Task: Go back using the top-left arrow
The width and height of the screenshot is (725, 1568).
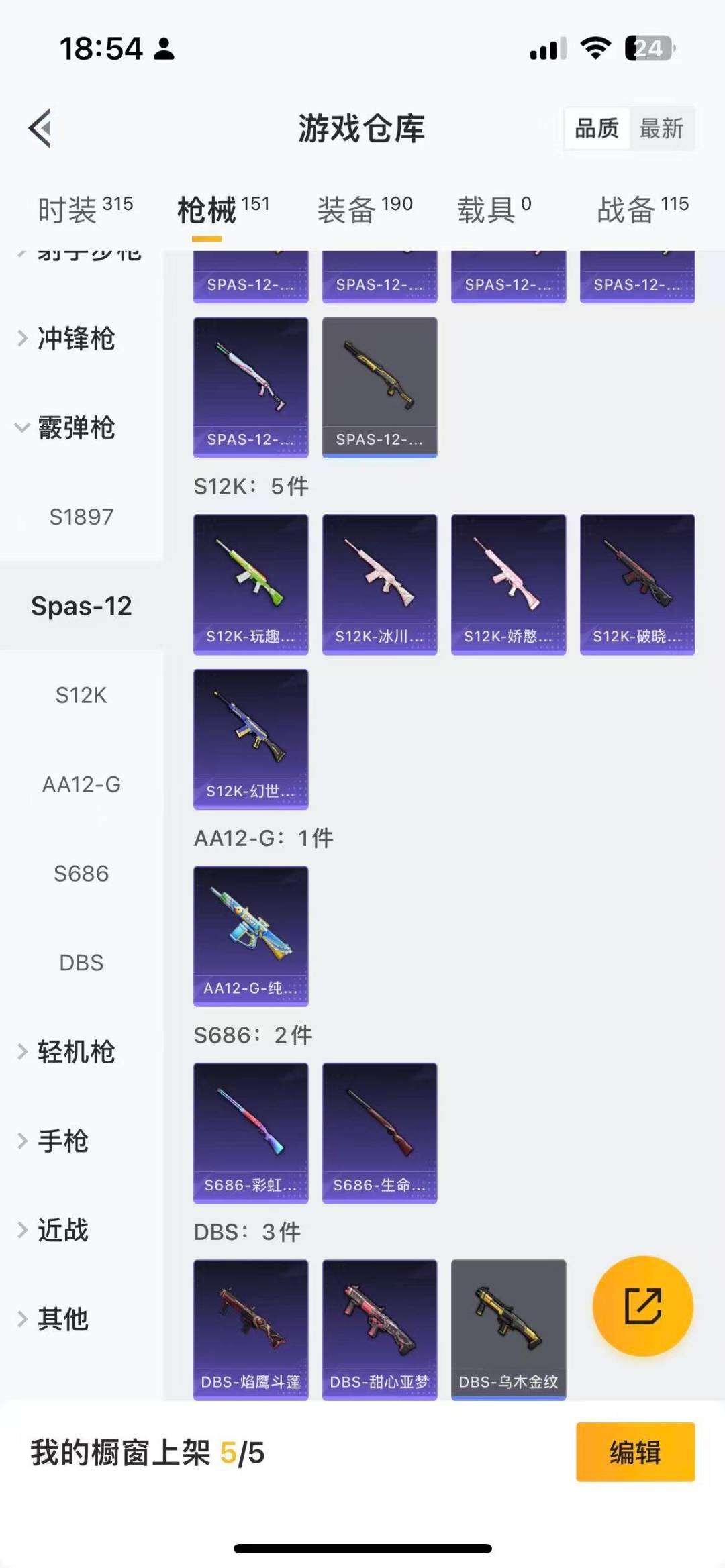Action: click(x=40, y=128)
